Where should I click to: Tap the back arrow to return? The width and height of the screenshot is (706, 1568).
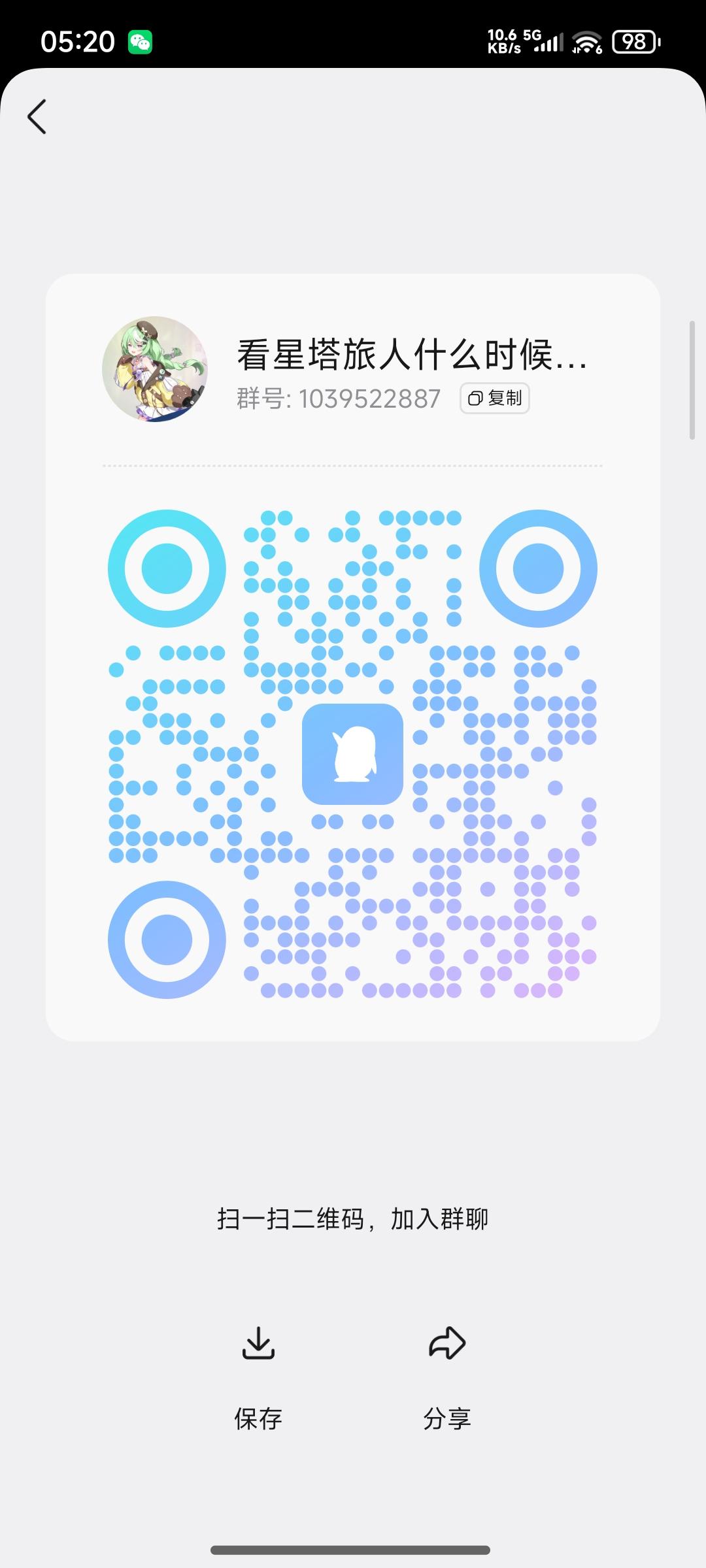coord(37,116)
